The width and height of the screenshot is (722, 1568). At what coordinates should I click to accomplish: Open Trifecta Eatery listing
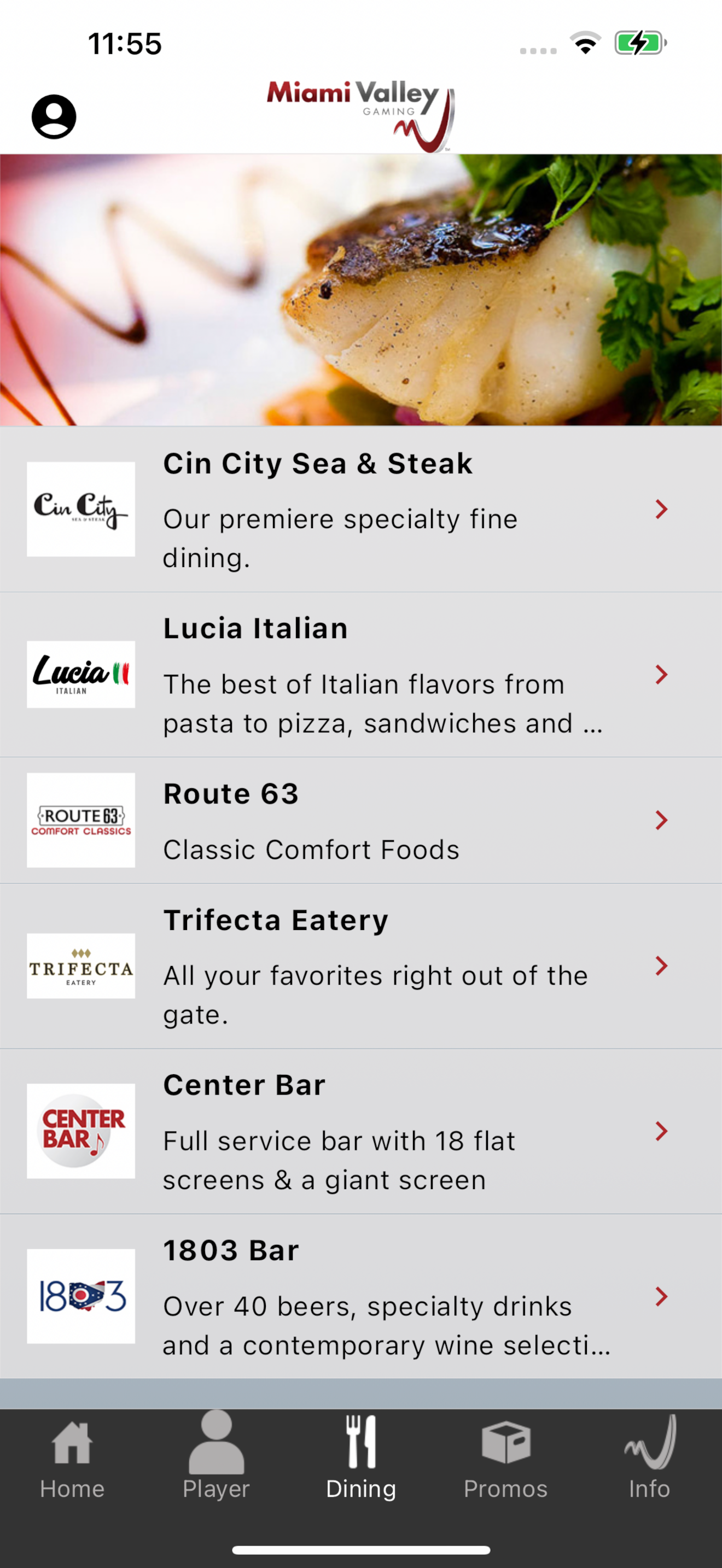pos(361,966)
